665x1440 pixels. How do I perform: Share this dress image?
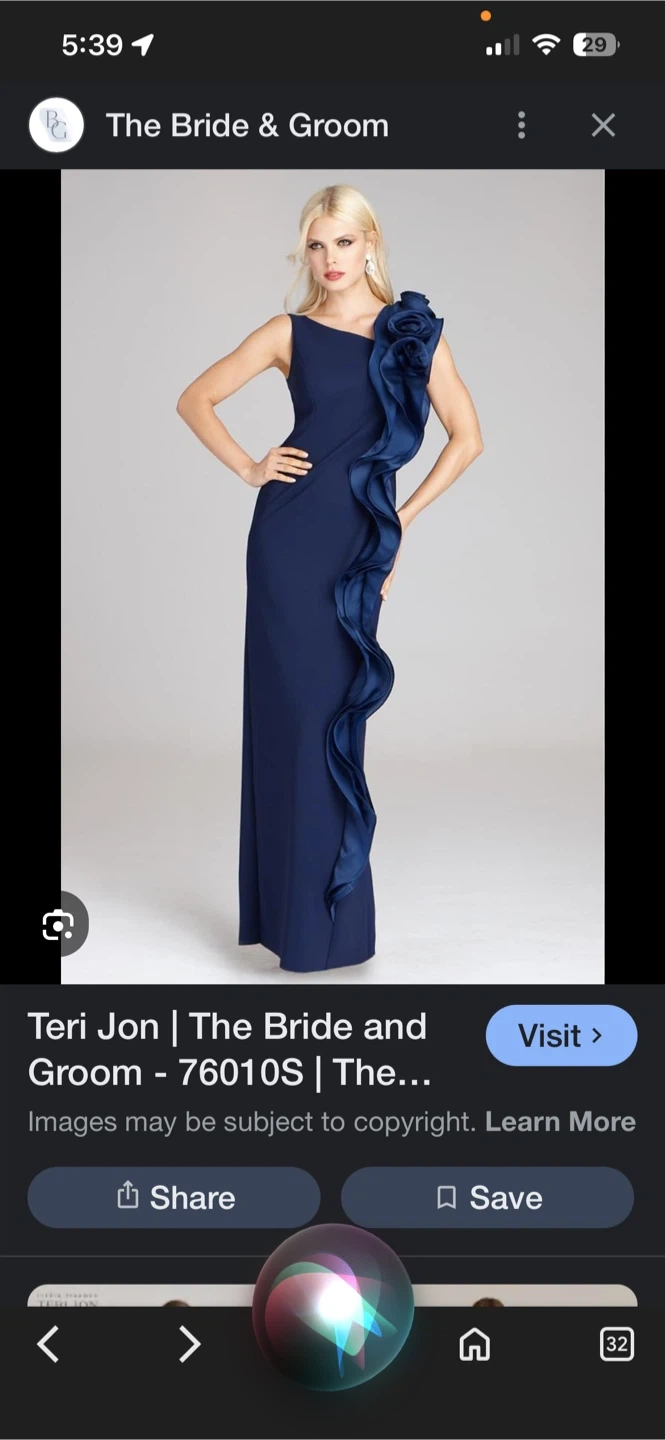174,1197
